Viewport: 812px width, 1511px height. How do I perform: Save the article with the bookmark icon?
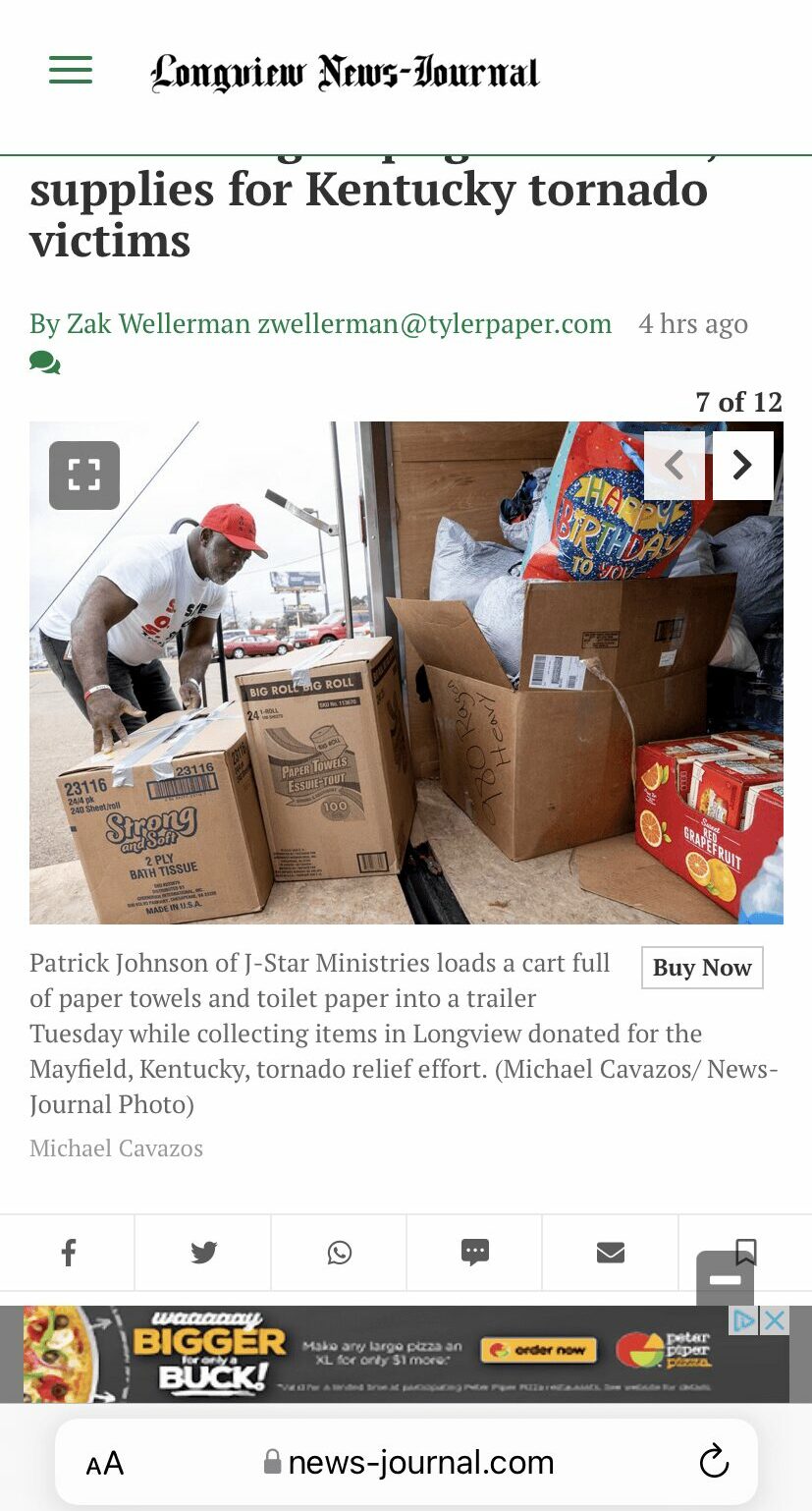pyautogui.click(x=745, y=1249)
